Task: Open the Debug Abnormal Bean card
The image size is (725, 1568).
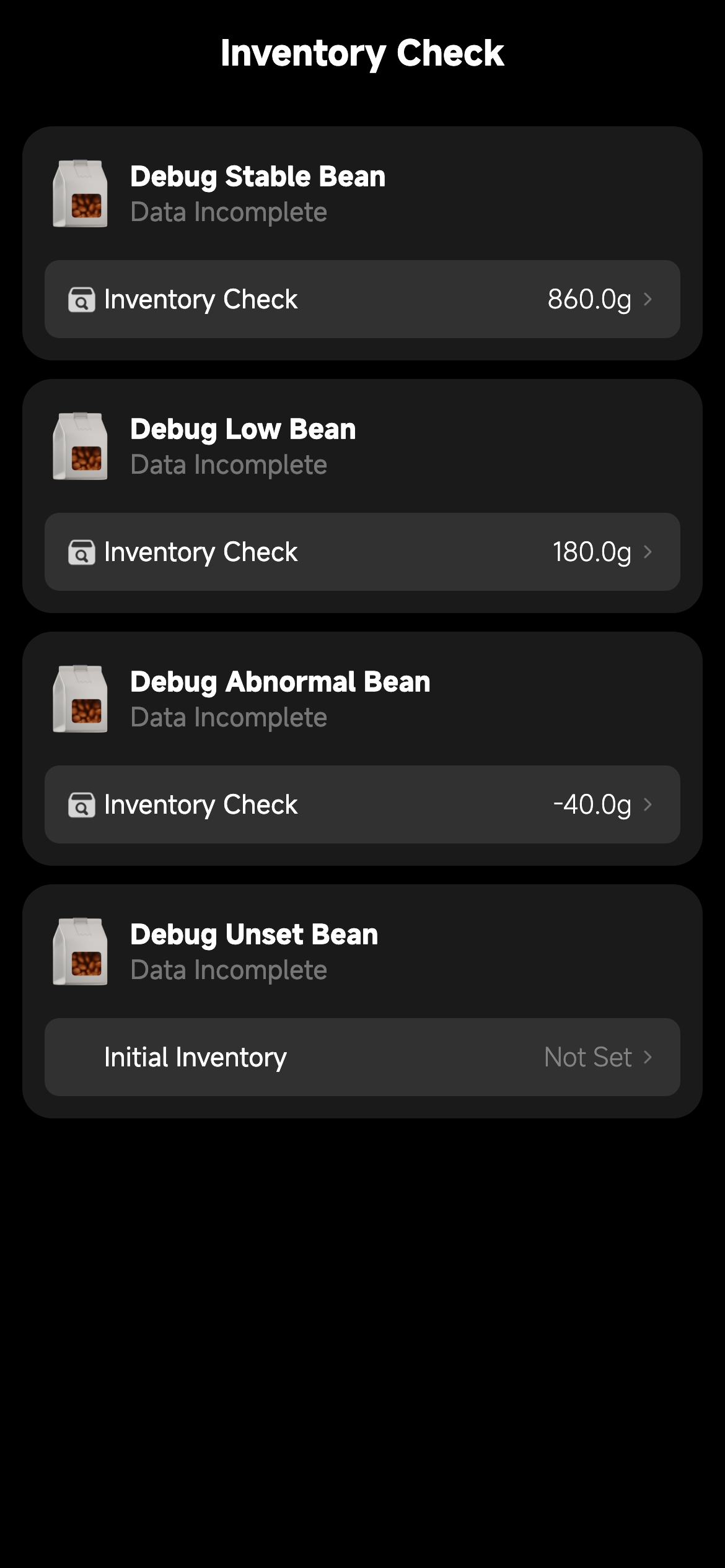Action: pos(362,748)
